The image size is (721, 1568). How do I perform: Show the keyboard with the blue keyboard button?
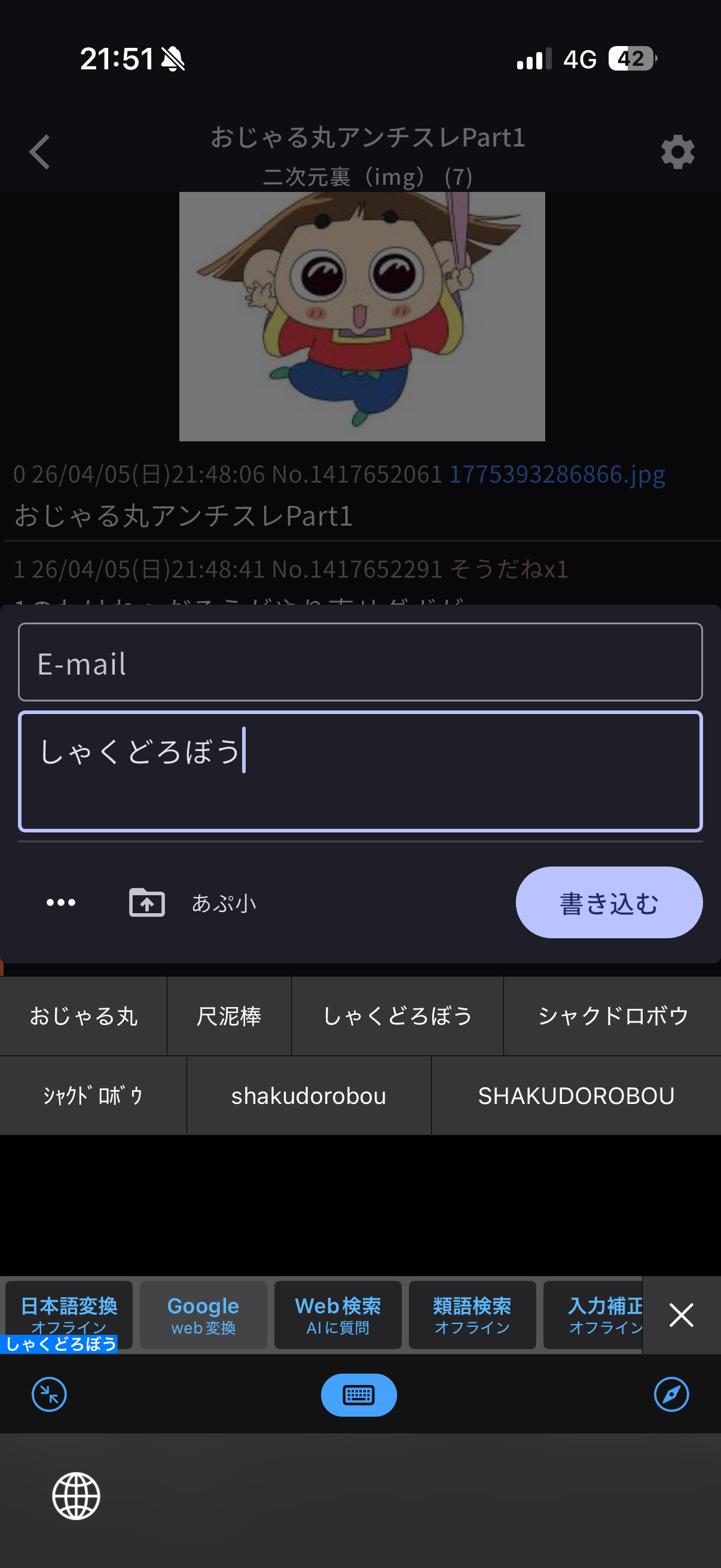click(x=358, y=1394)
